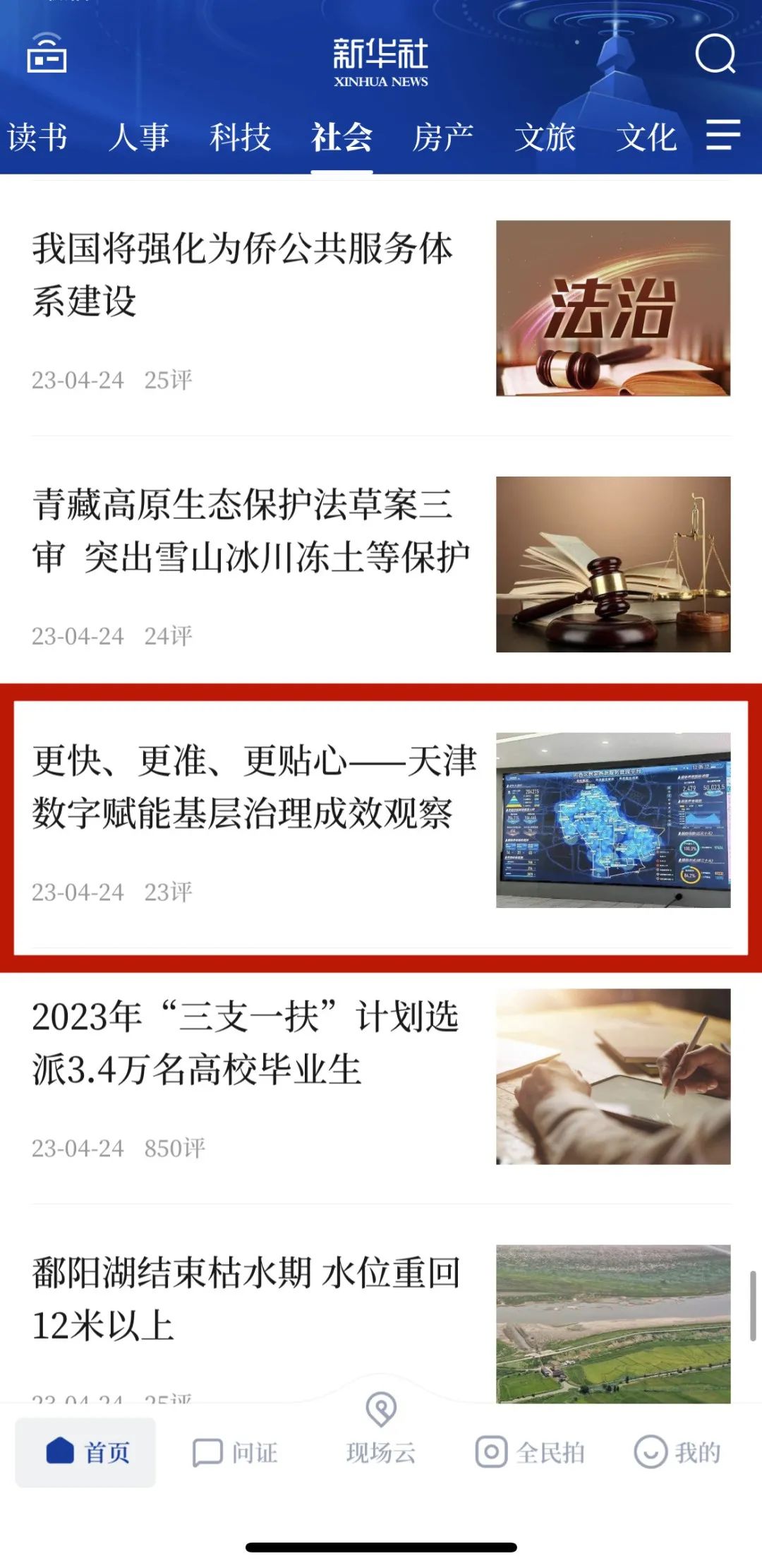This screenshot has width=762, height=1568.
Task: Tap the top-left radio box icon
Action: pos(47,54)
